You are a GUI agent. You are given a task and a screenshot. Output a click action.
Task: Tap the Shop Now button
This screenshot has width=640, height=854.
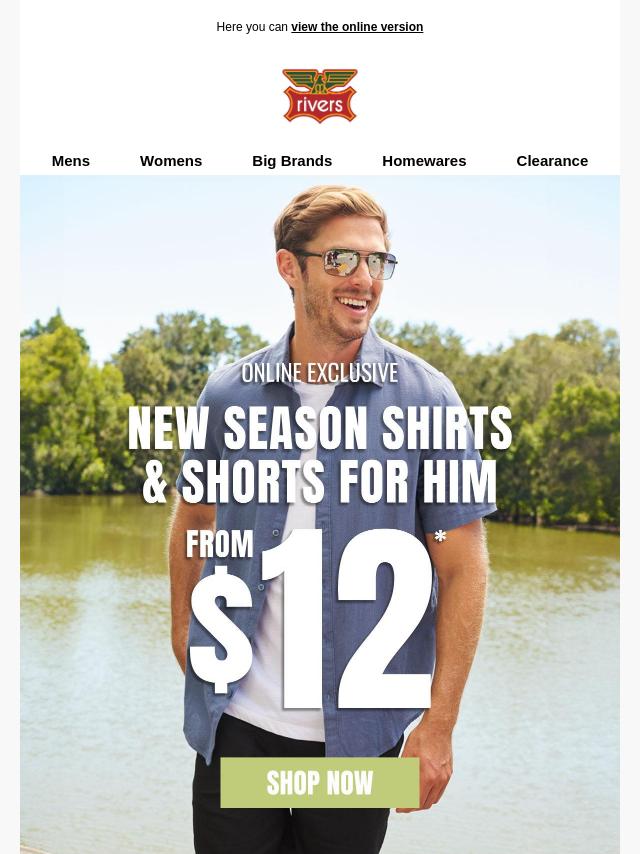[x=320, y=782]
